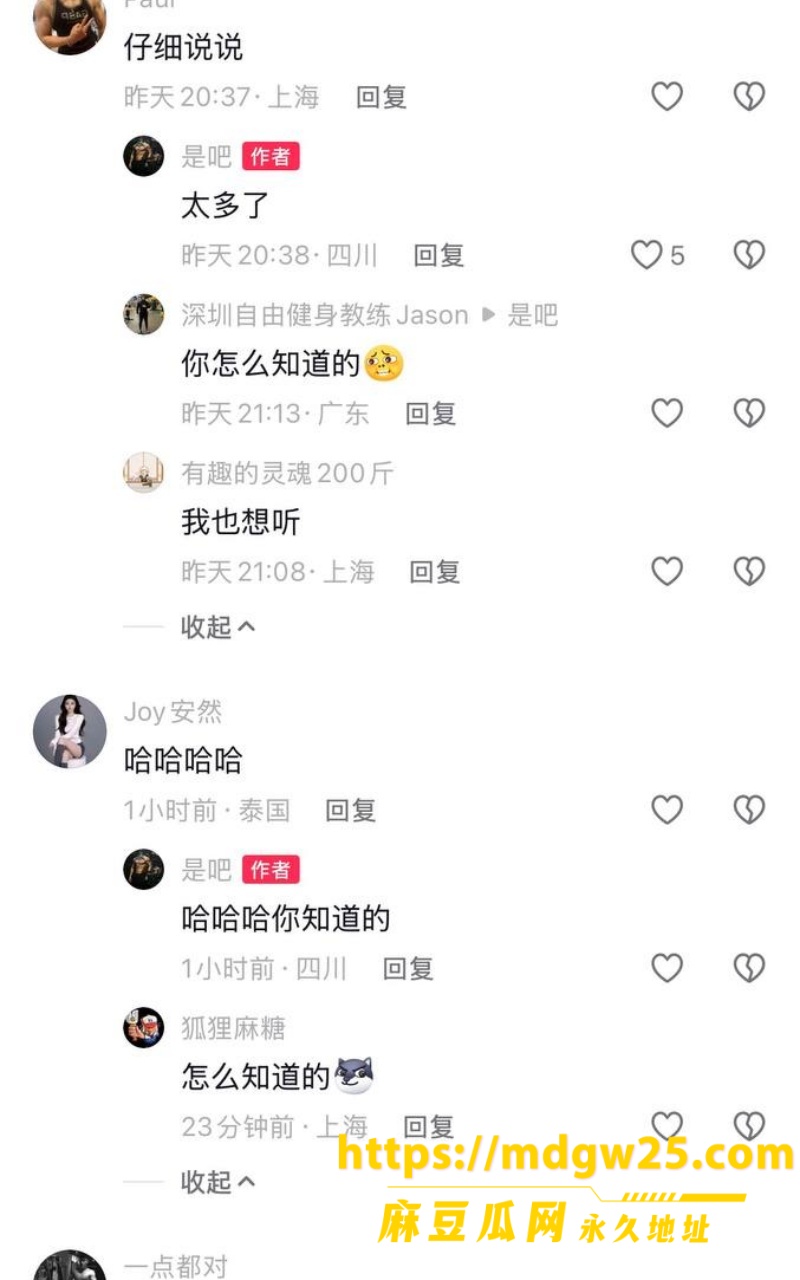Open 深圳自由健身教练 Jason's profile avatar
800x1280 pixels.
[x=143, y=315]
